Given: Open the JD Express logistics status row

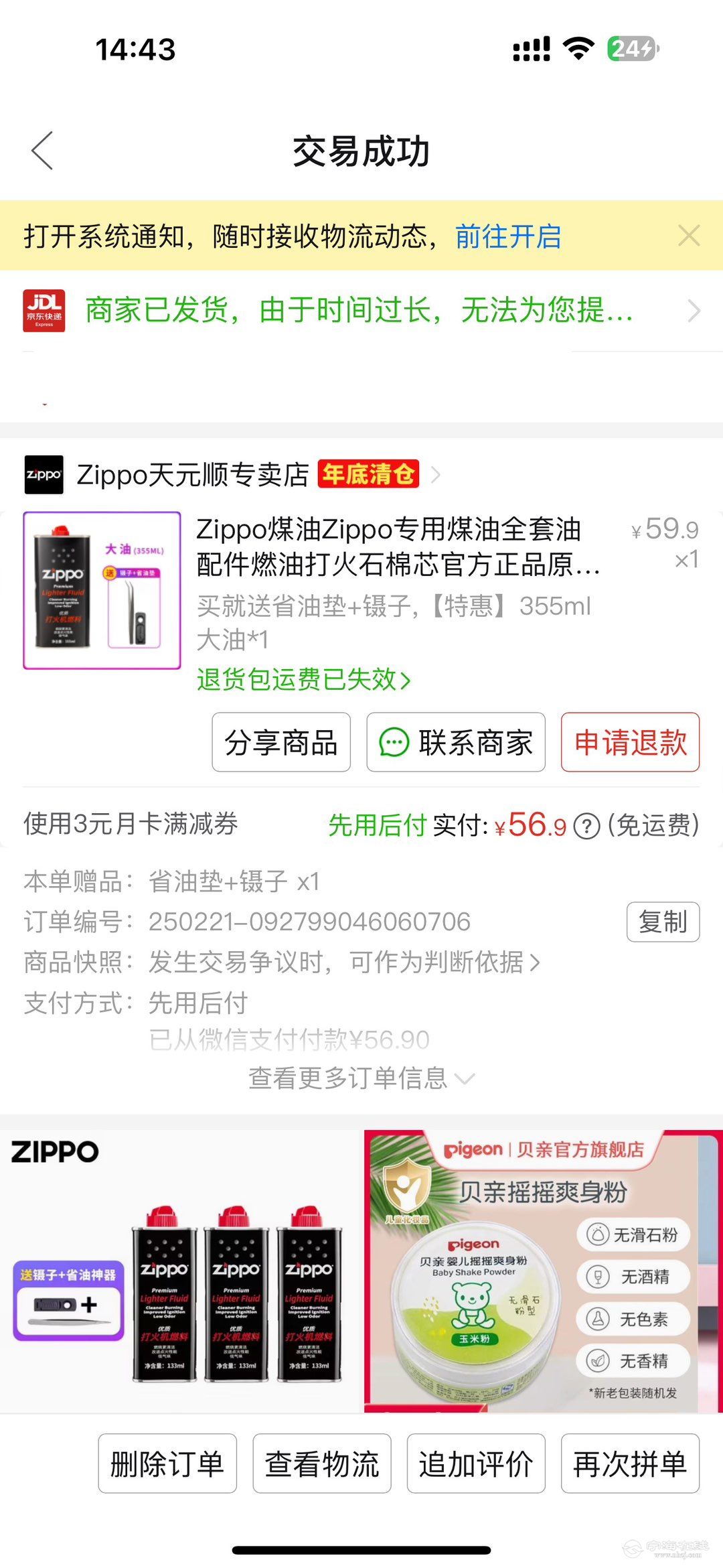Looking at the screenshot, I should click(361, 311).
